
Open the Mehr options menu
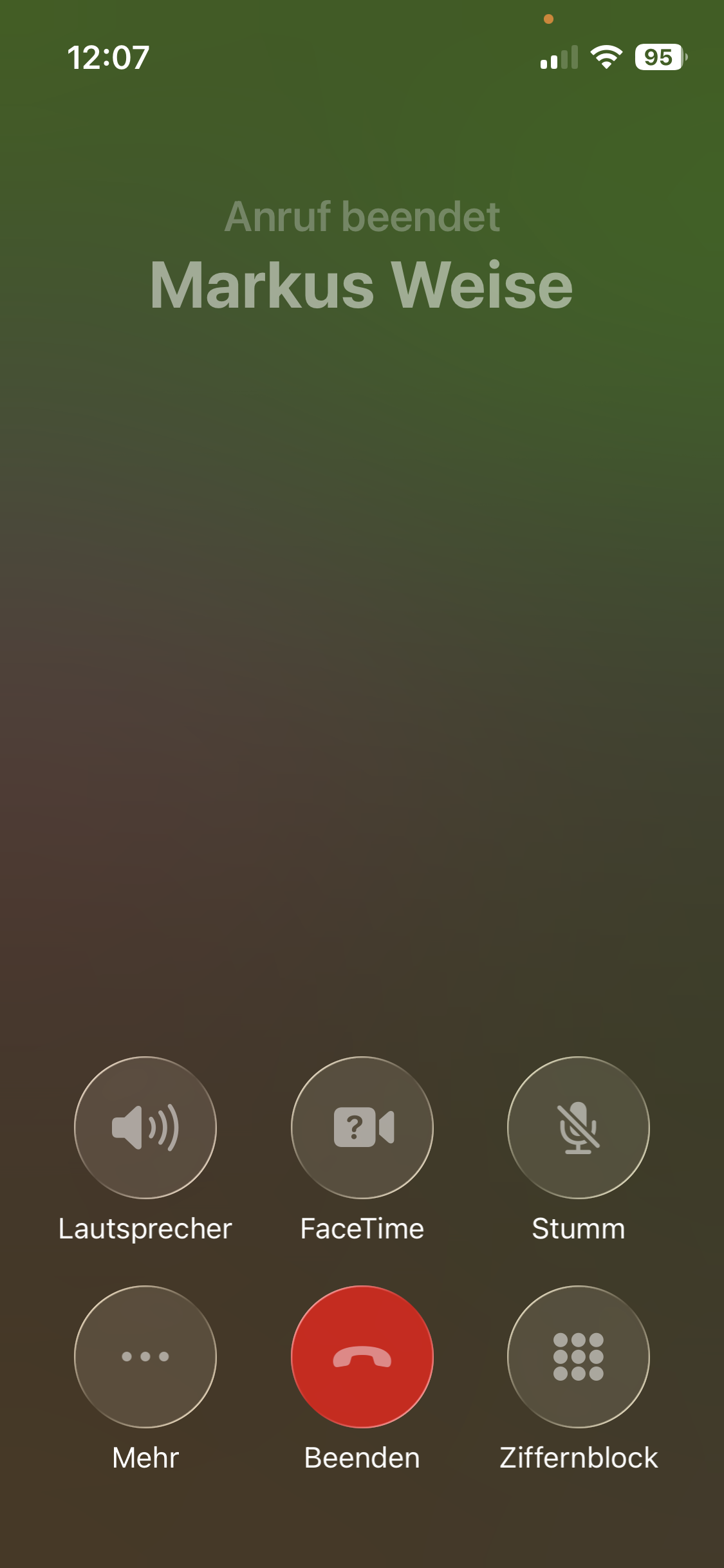click(145, 1356)
